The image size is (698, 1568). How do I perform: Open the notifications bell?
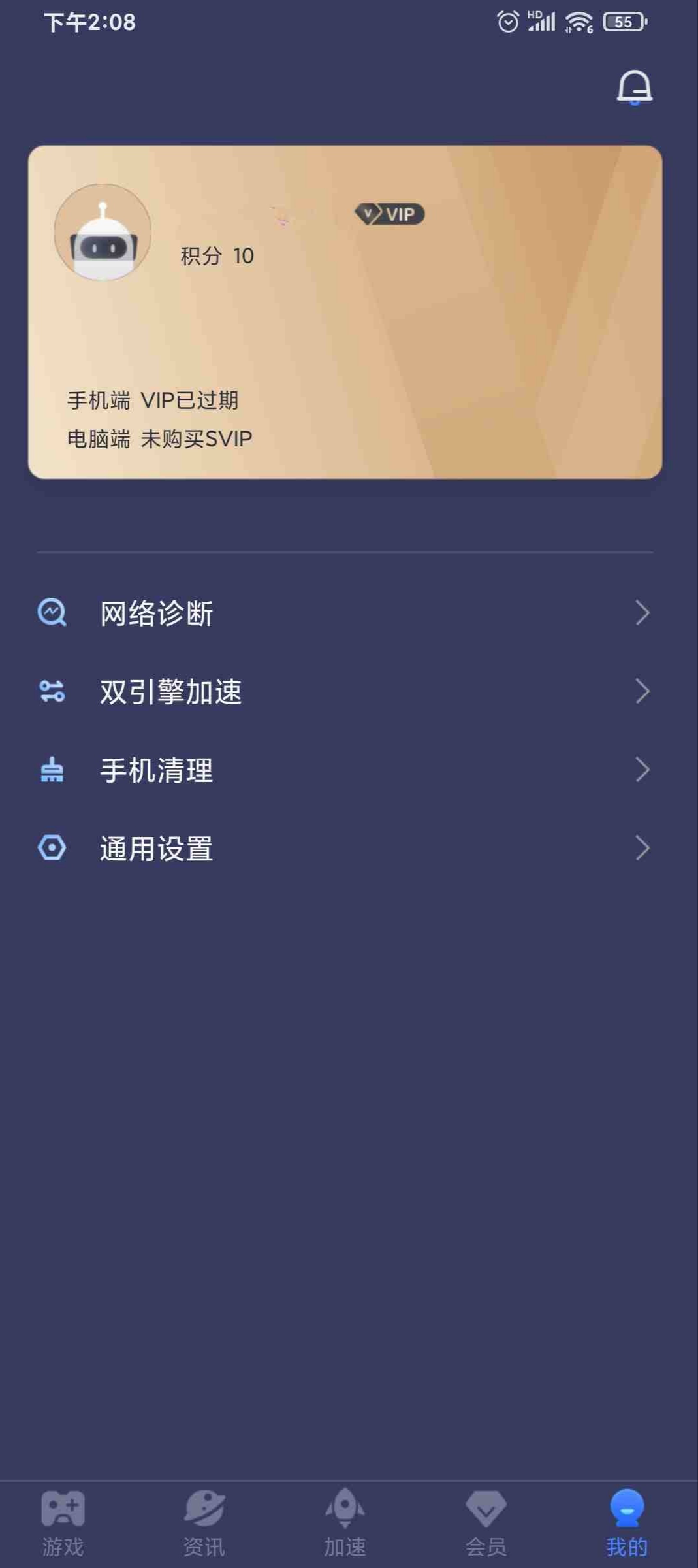[x=634, y=87]
